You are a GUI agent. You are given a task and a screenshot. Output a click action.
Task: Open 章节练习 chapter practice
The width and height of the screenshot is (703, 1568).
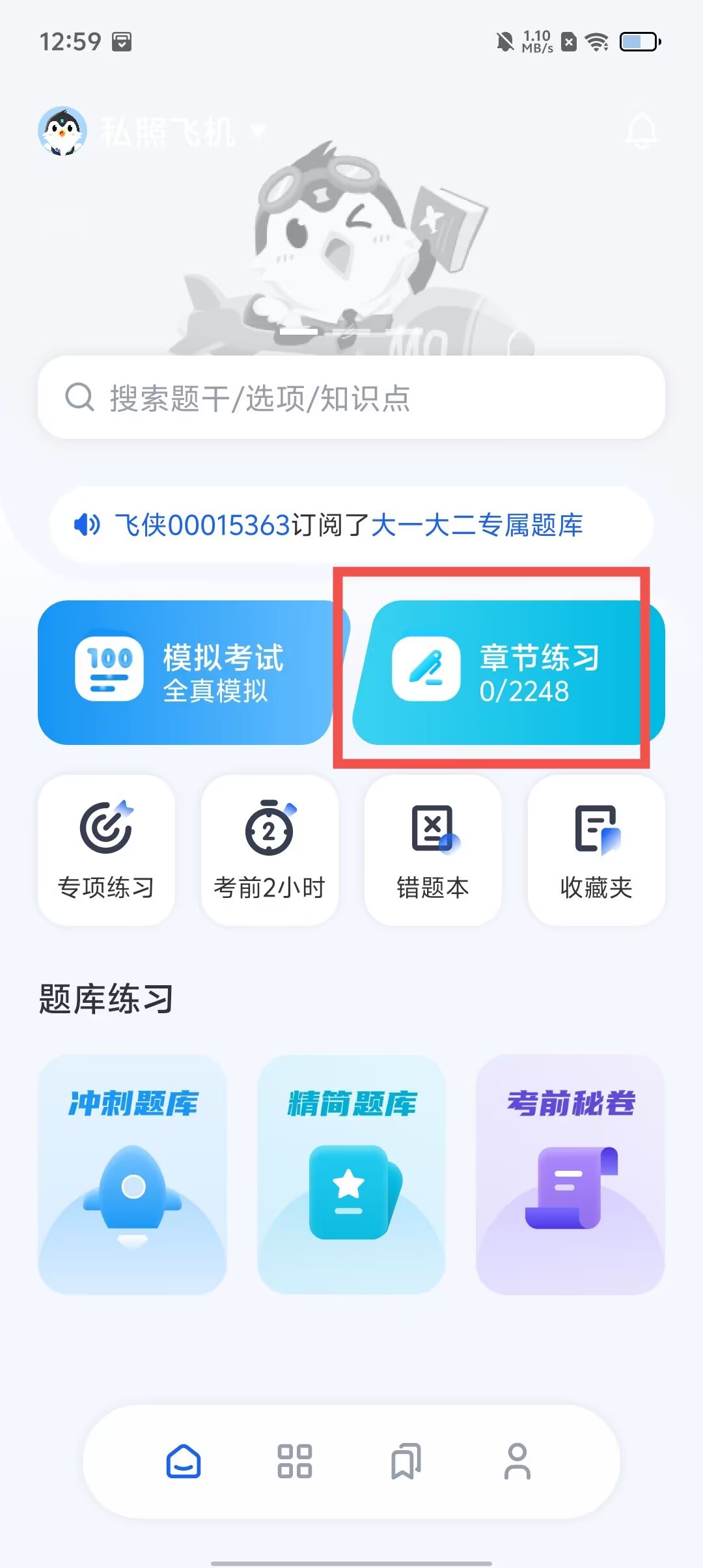click(508, 673)
